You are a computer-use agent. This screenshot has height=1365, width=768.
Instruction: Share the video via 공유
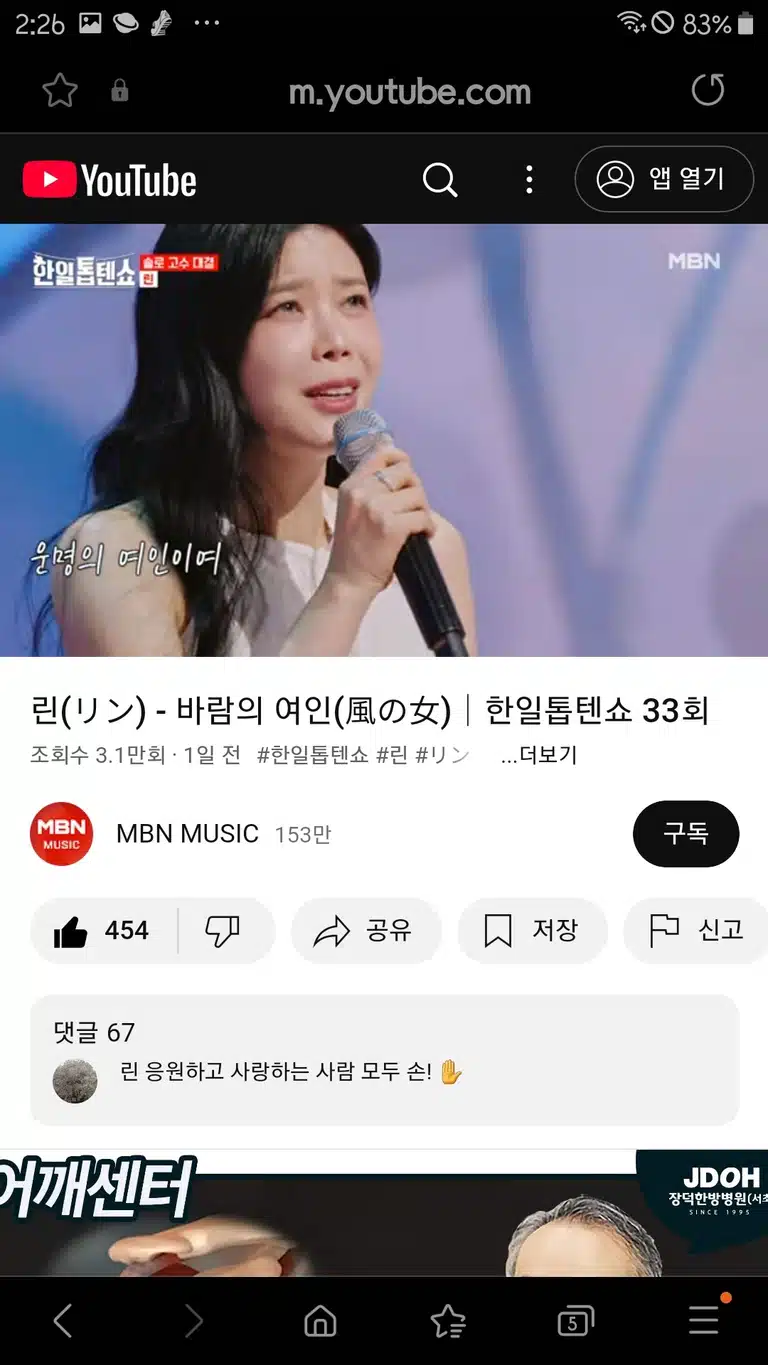pos(366,931)
